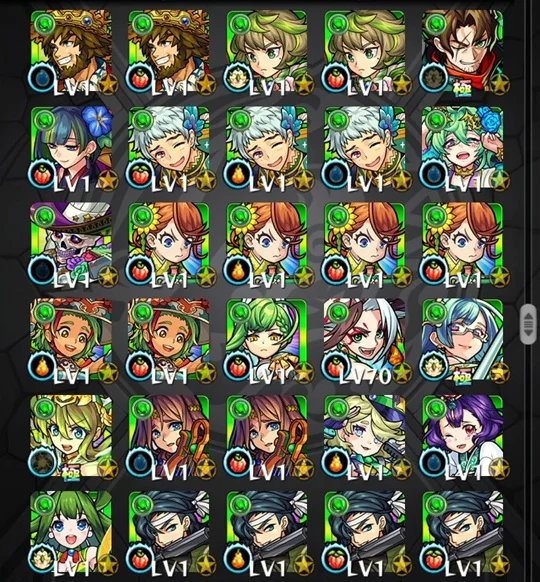Open the LV70 white-haired monster tile

point(365,340)
